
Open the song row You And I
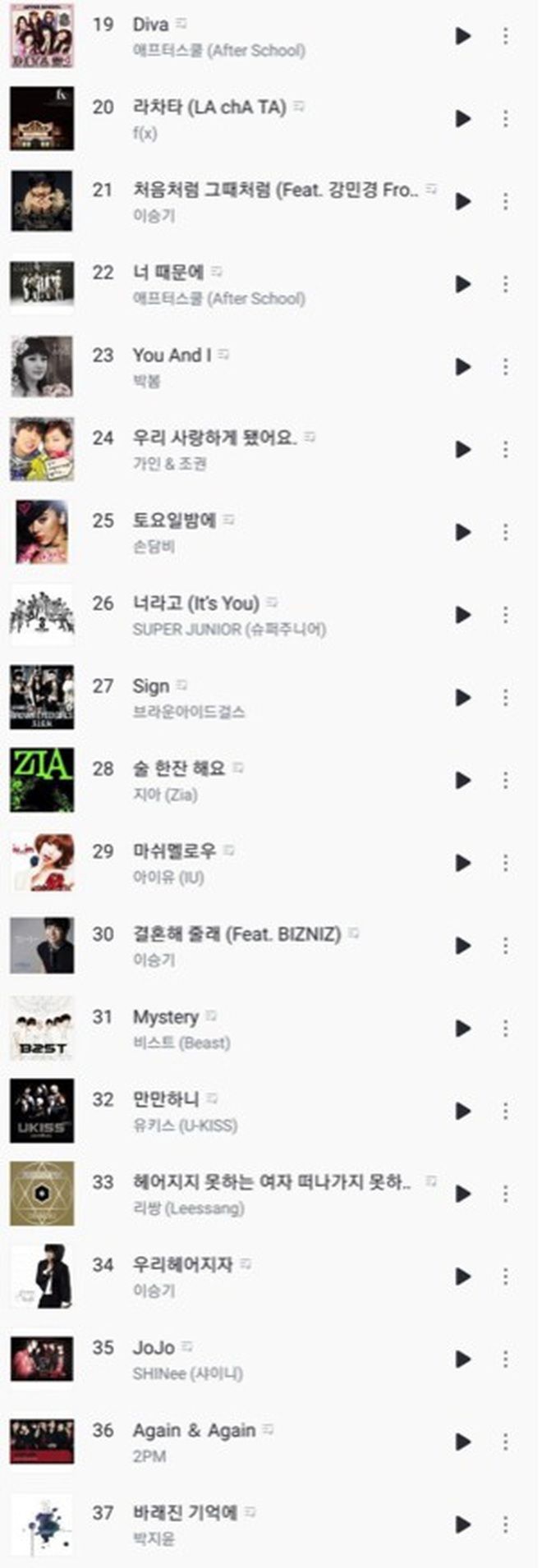coord(171,355)
